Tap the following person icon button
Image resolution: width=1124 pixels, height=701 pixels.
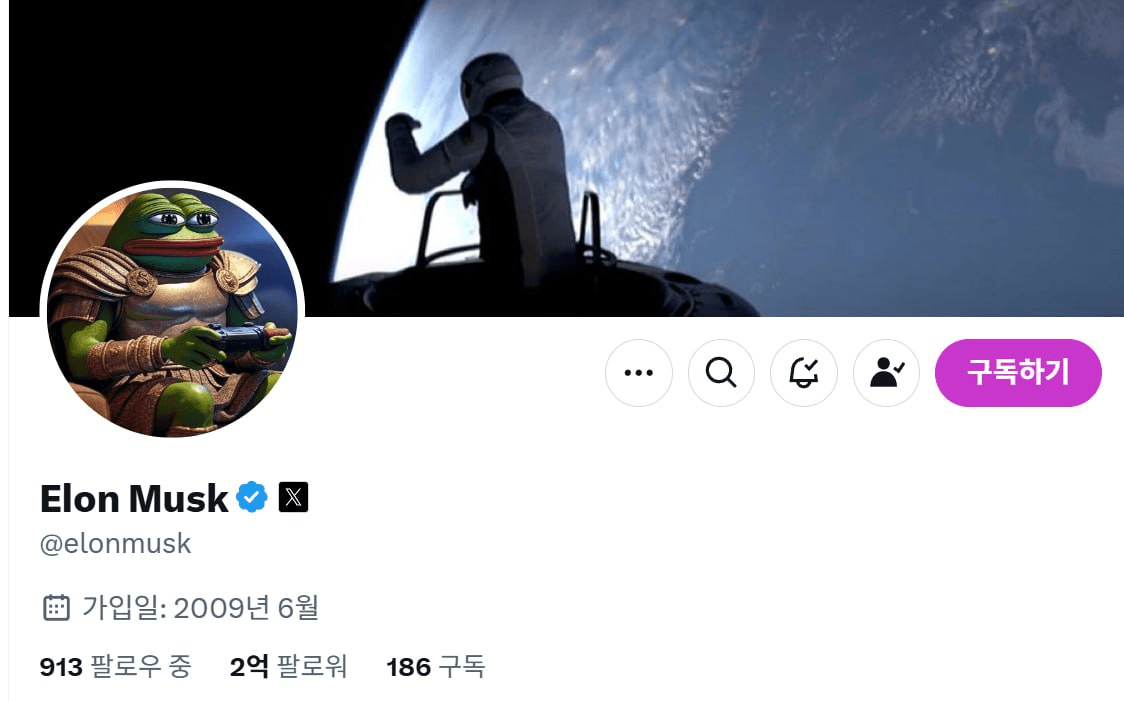886,373
